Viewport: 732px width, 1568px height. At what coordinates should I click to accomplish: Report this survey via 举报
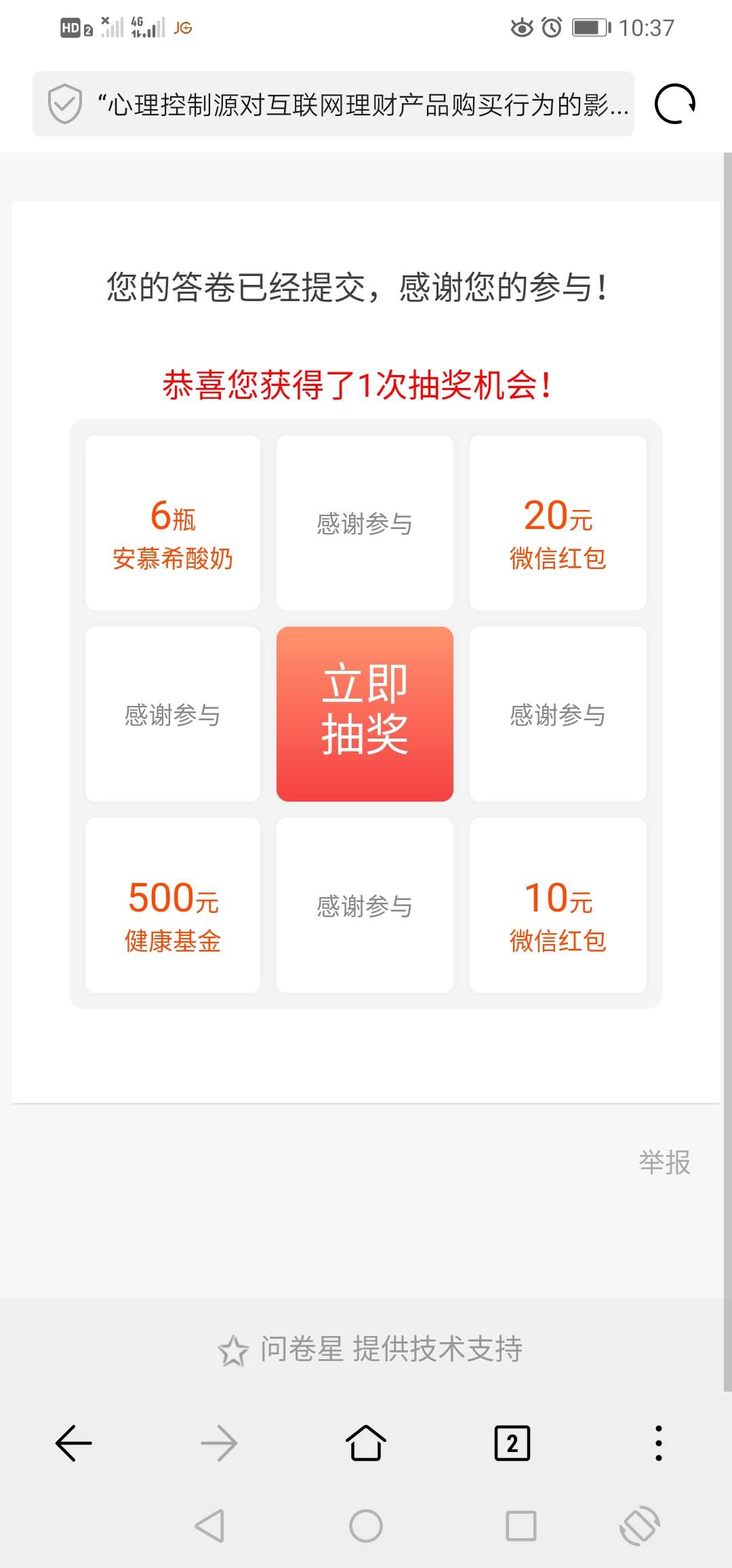pyautogui.click(x=664, y=1162)
